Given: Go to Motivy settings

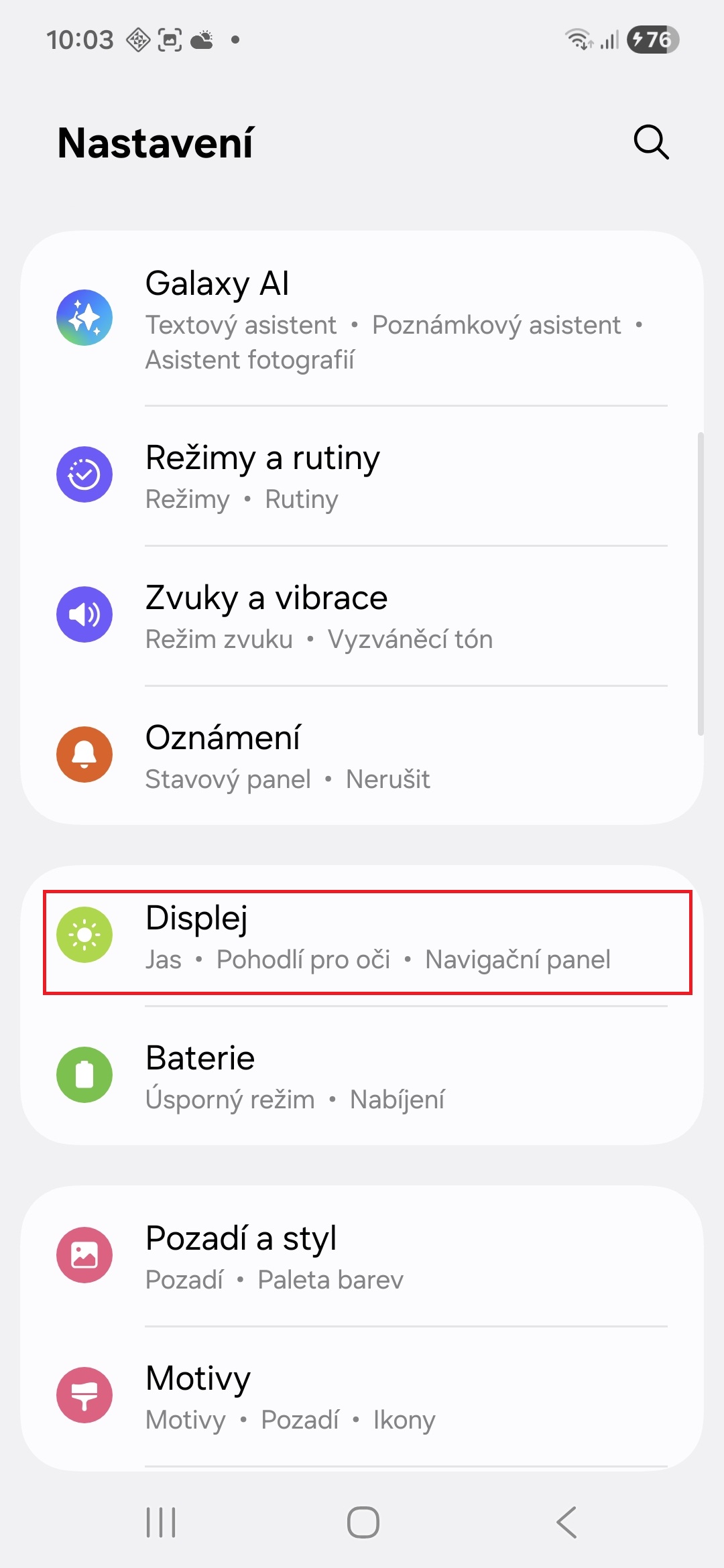Looking at the screenshot, I should [362, 1396].
